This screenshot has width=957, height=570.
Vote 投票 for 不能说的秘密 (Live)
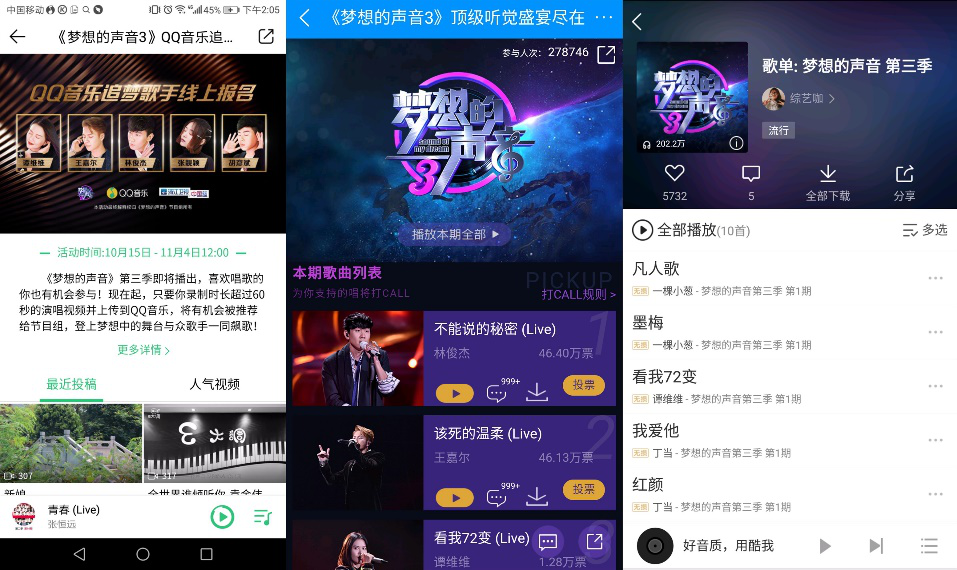pyautogui.click(x=584, y=386)
